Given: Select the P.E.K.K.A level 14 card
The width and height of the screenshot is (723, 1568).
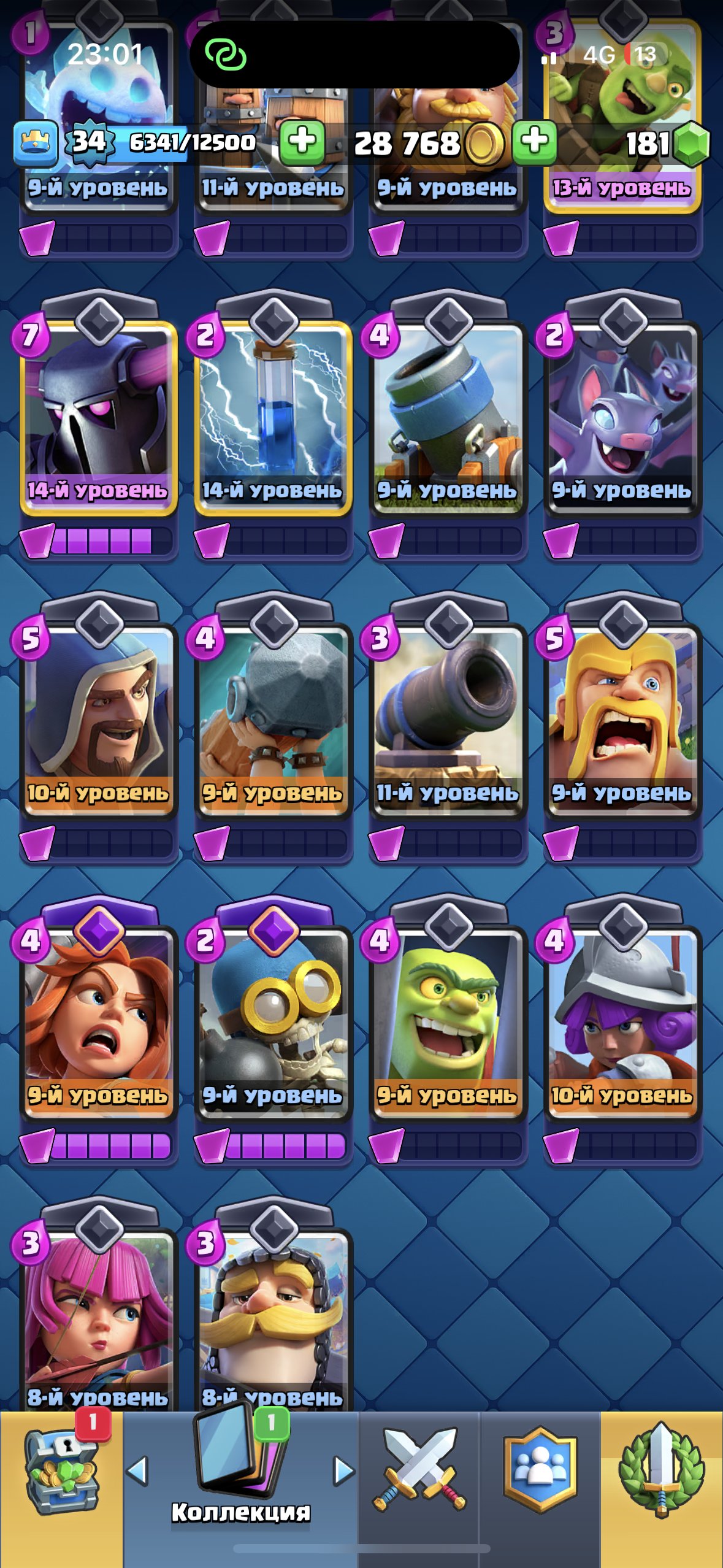Looking at the screenshot, I should [98, 417].
